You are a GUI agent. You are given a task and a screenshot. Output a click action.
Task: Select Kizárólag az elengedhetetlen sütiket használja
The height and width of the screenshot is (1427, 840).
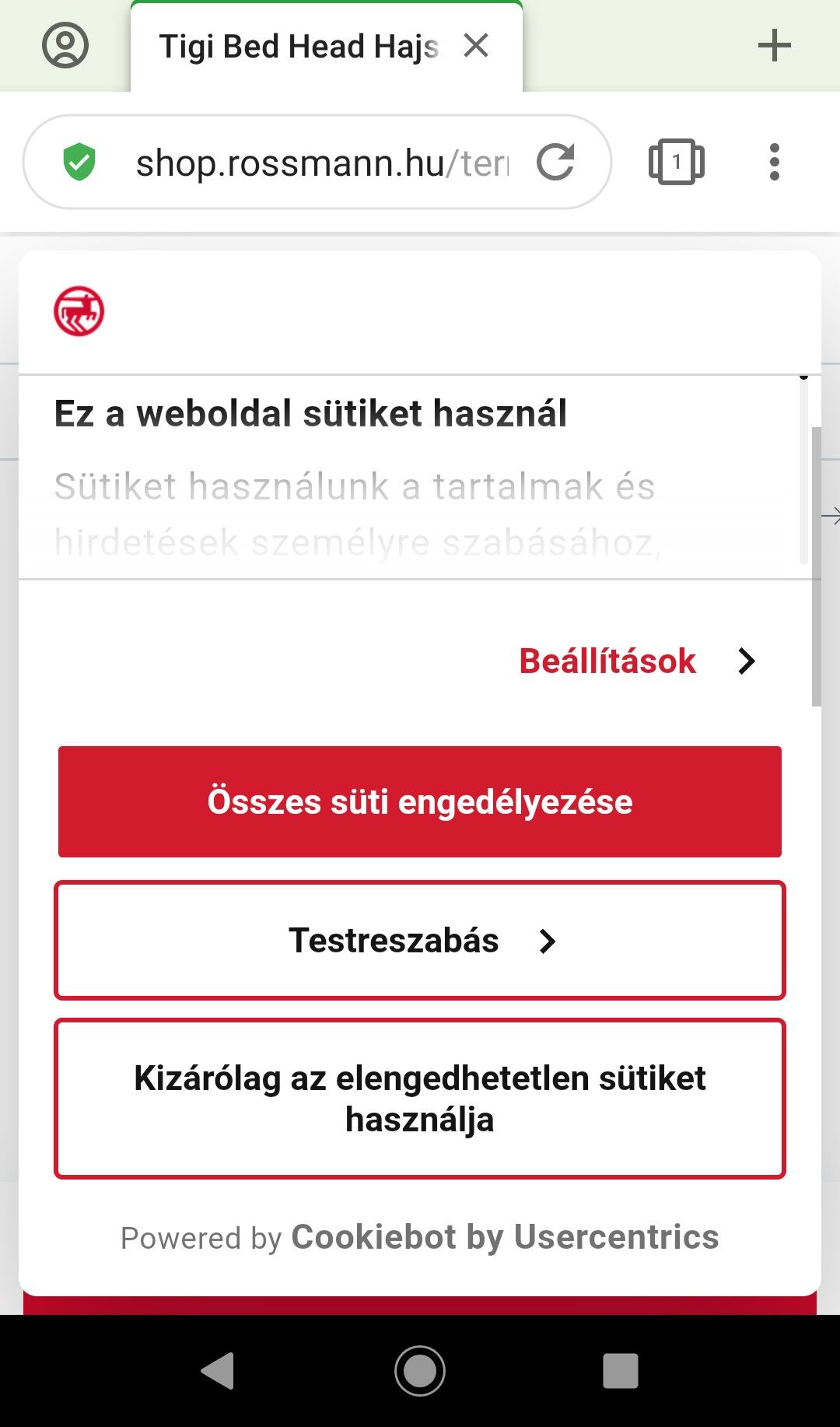click(x=420, y=1099)
